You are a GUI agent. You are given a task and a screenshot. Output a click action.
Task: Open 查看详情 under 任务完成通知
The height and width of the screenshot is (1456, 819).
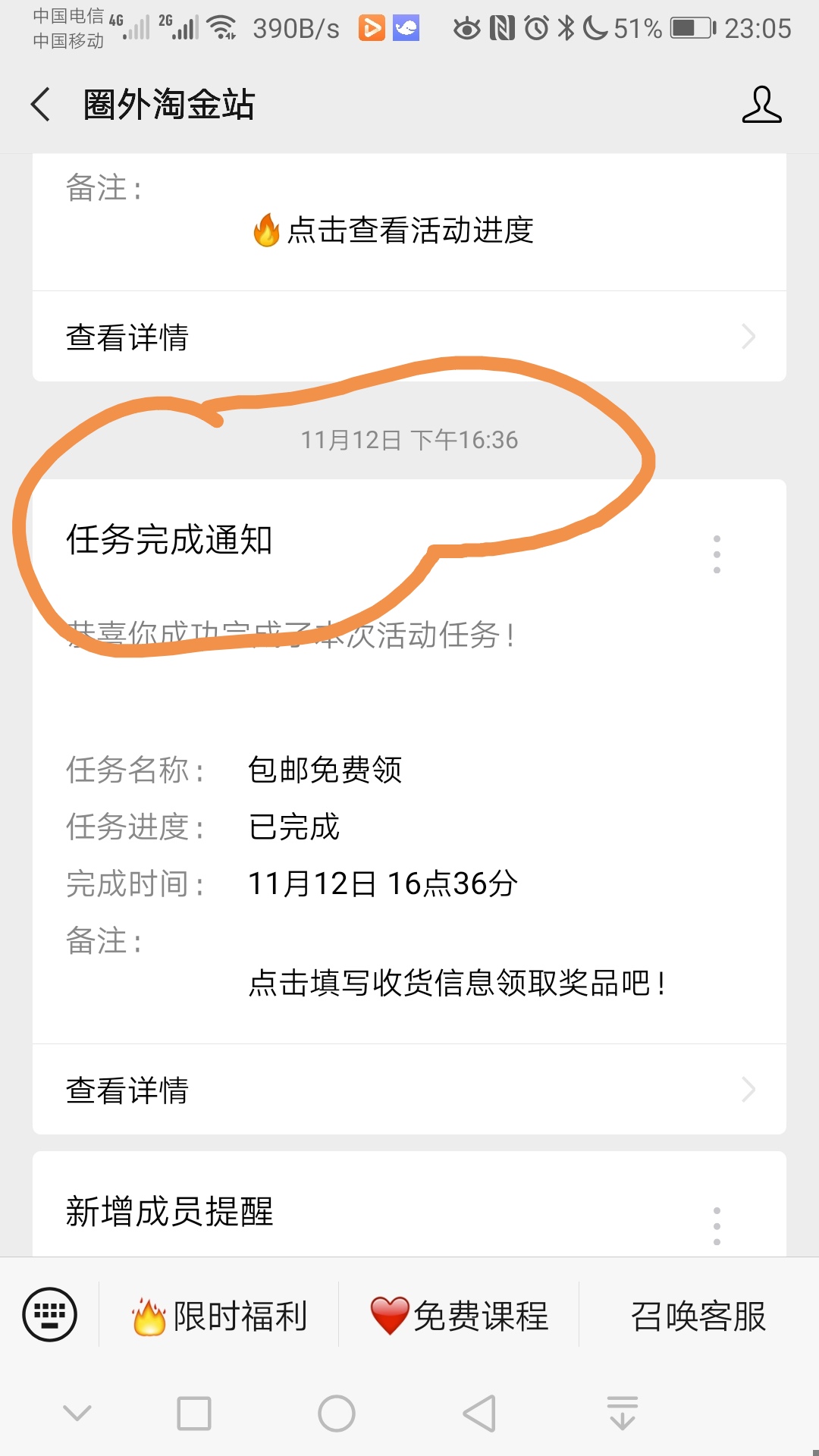click(x=409, y=1090)
